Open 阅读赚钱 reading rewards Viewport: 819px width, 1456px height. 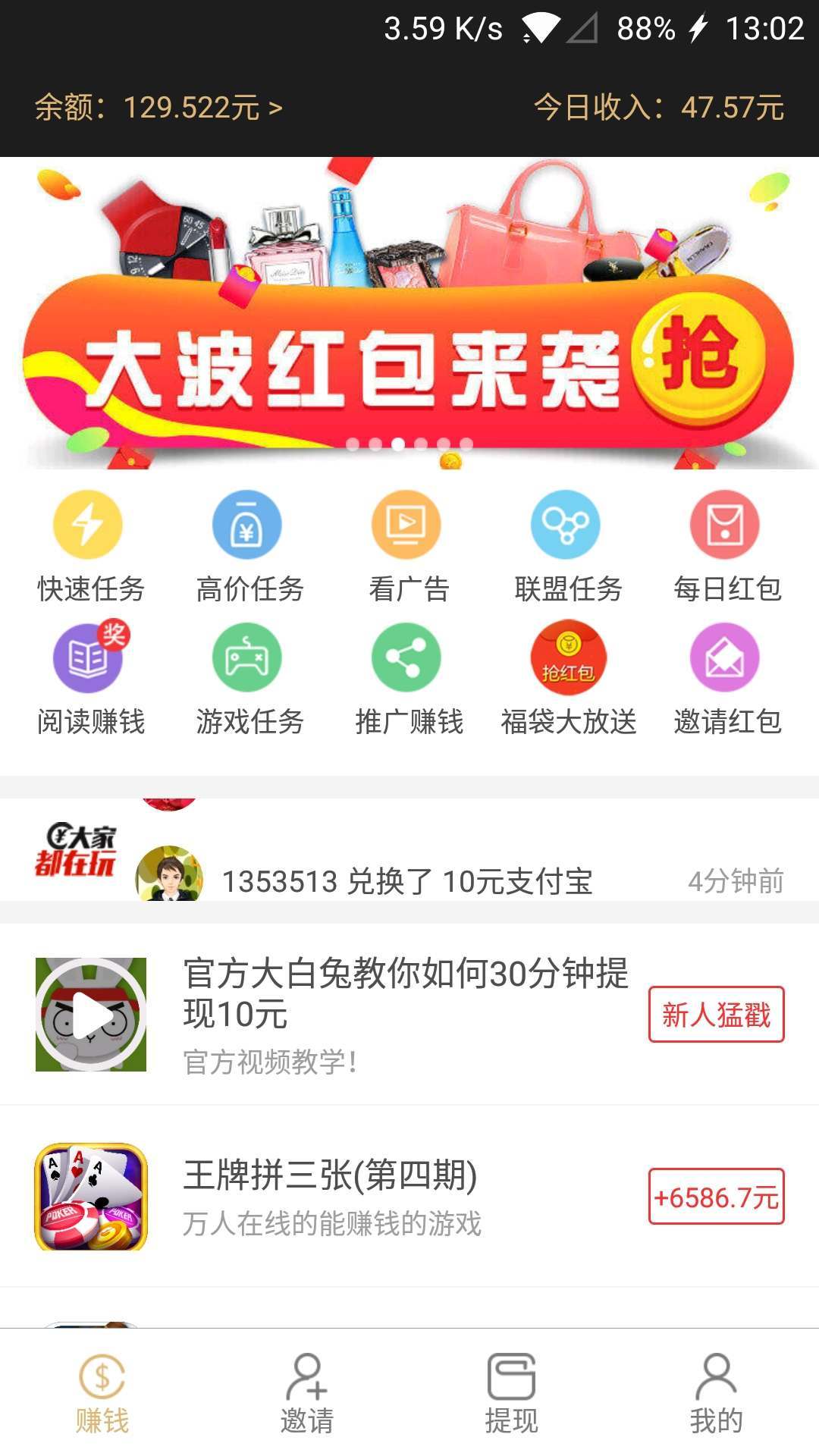(x=90, y=679)
